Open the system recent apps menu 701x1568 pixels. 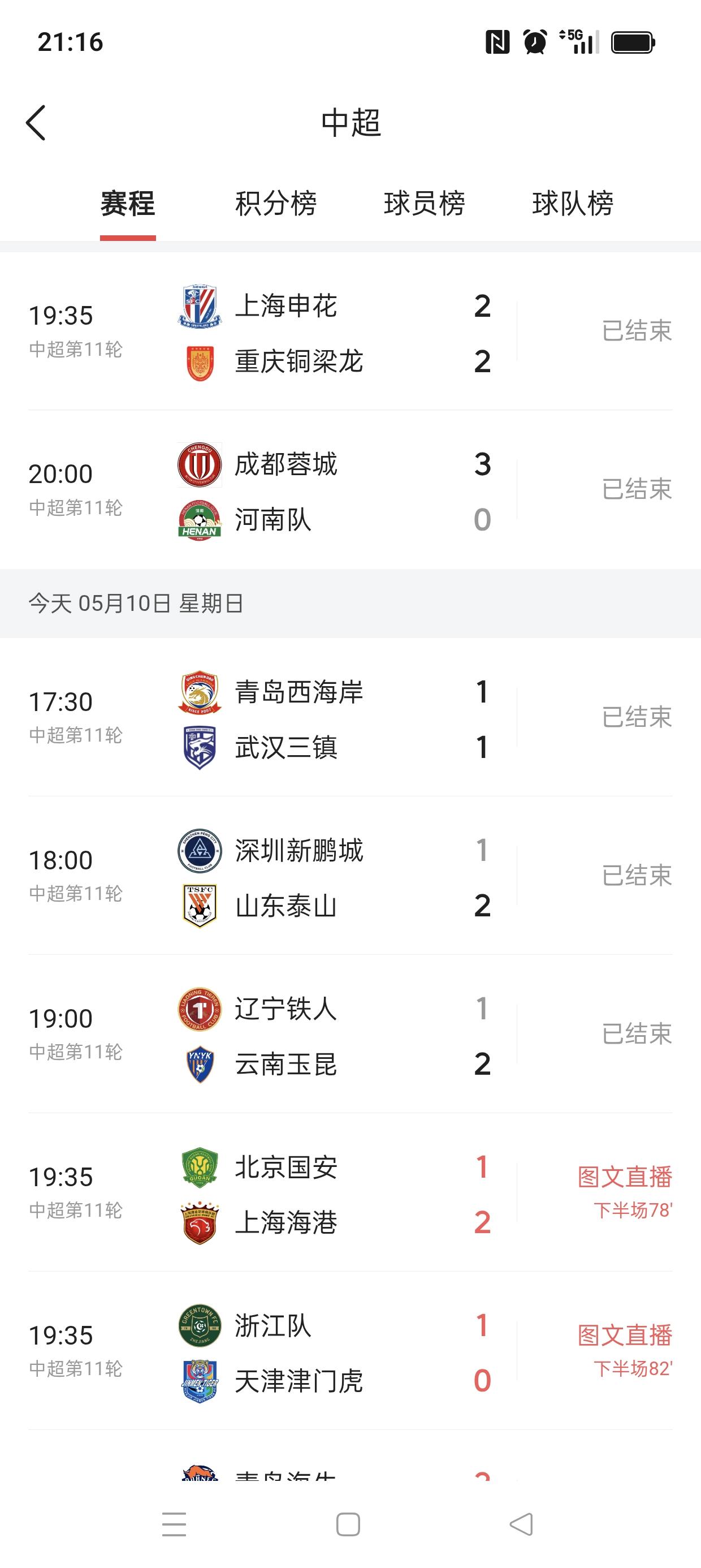pos(174,1524)
